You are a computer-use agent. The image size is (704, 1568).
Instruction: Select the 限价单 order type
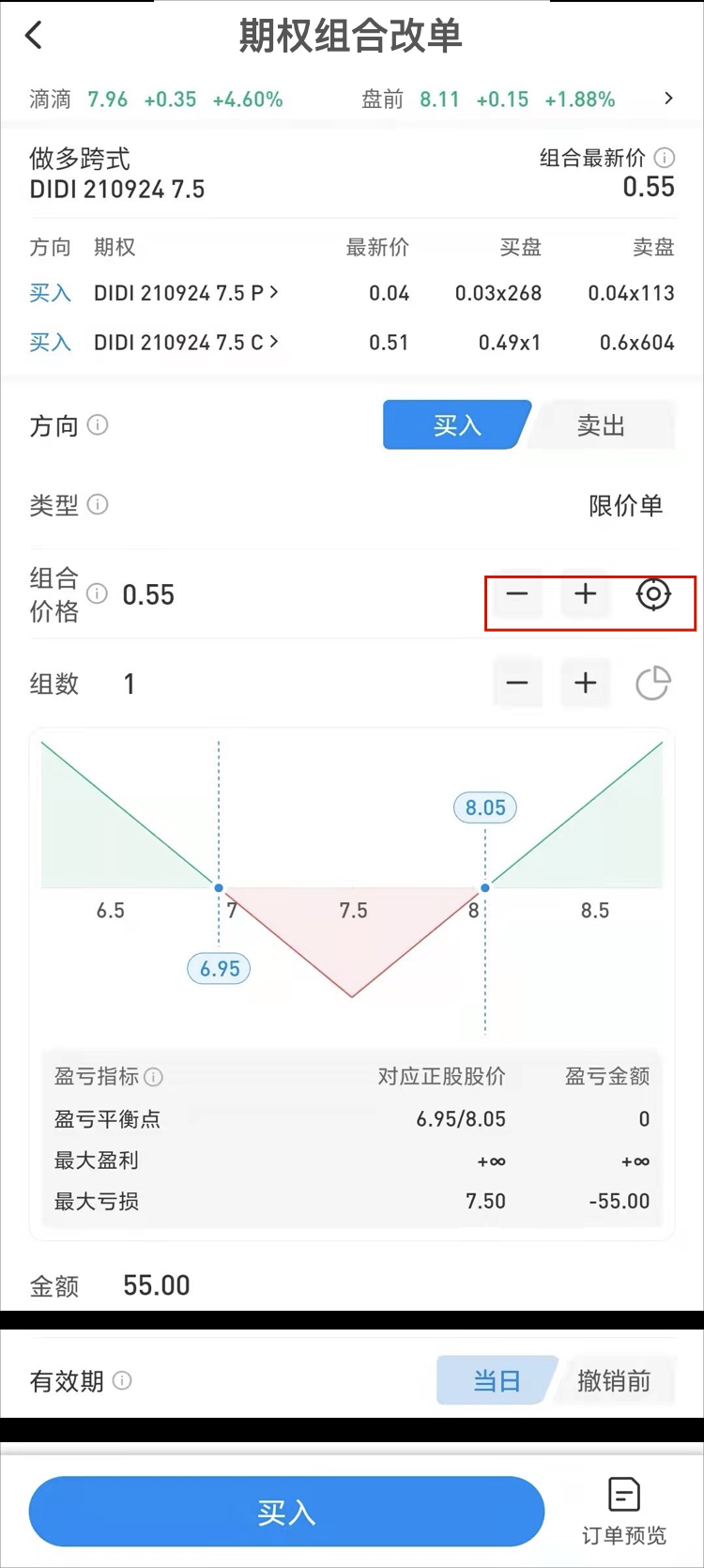click(x=627, y=505)
